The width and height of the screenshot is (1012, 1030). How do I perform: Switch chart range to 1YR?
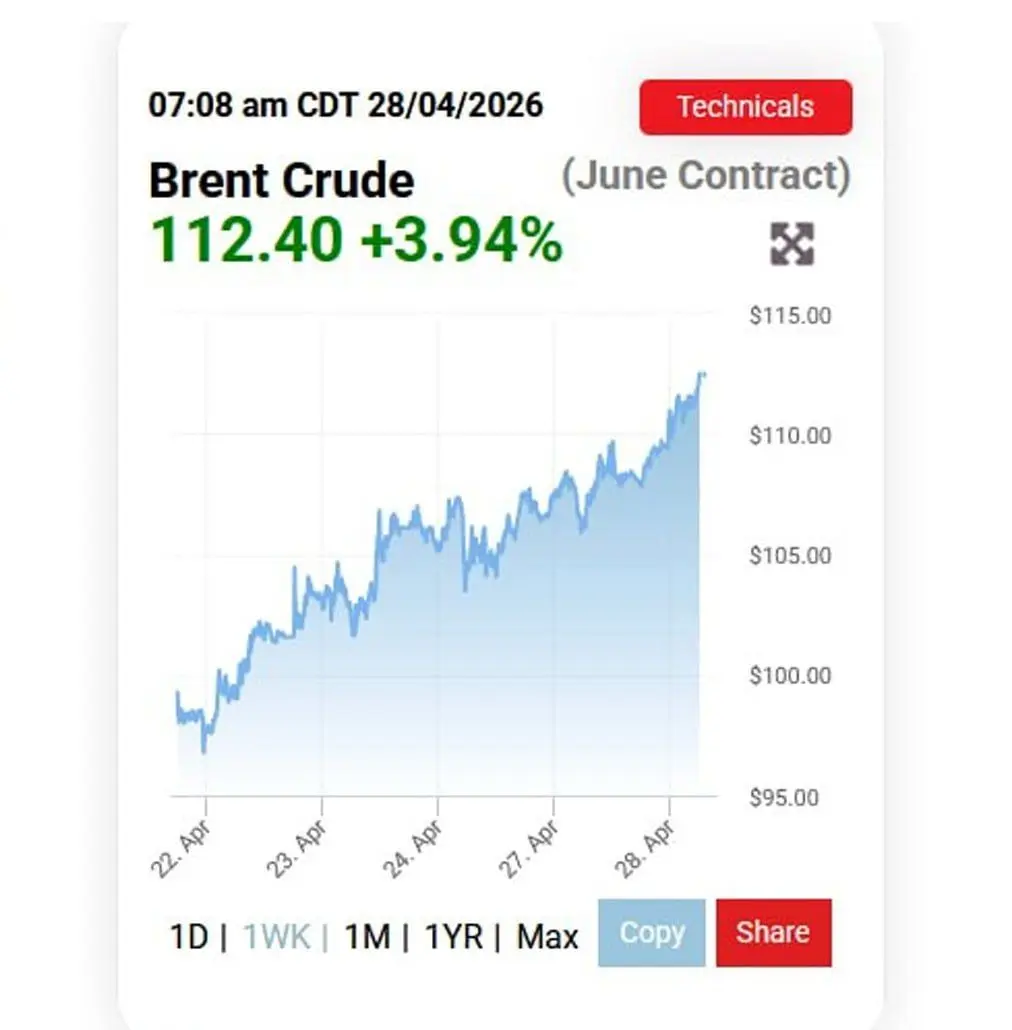(454, 937)
